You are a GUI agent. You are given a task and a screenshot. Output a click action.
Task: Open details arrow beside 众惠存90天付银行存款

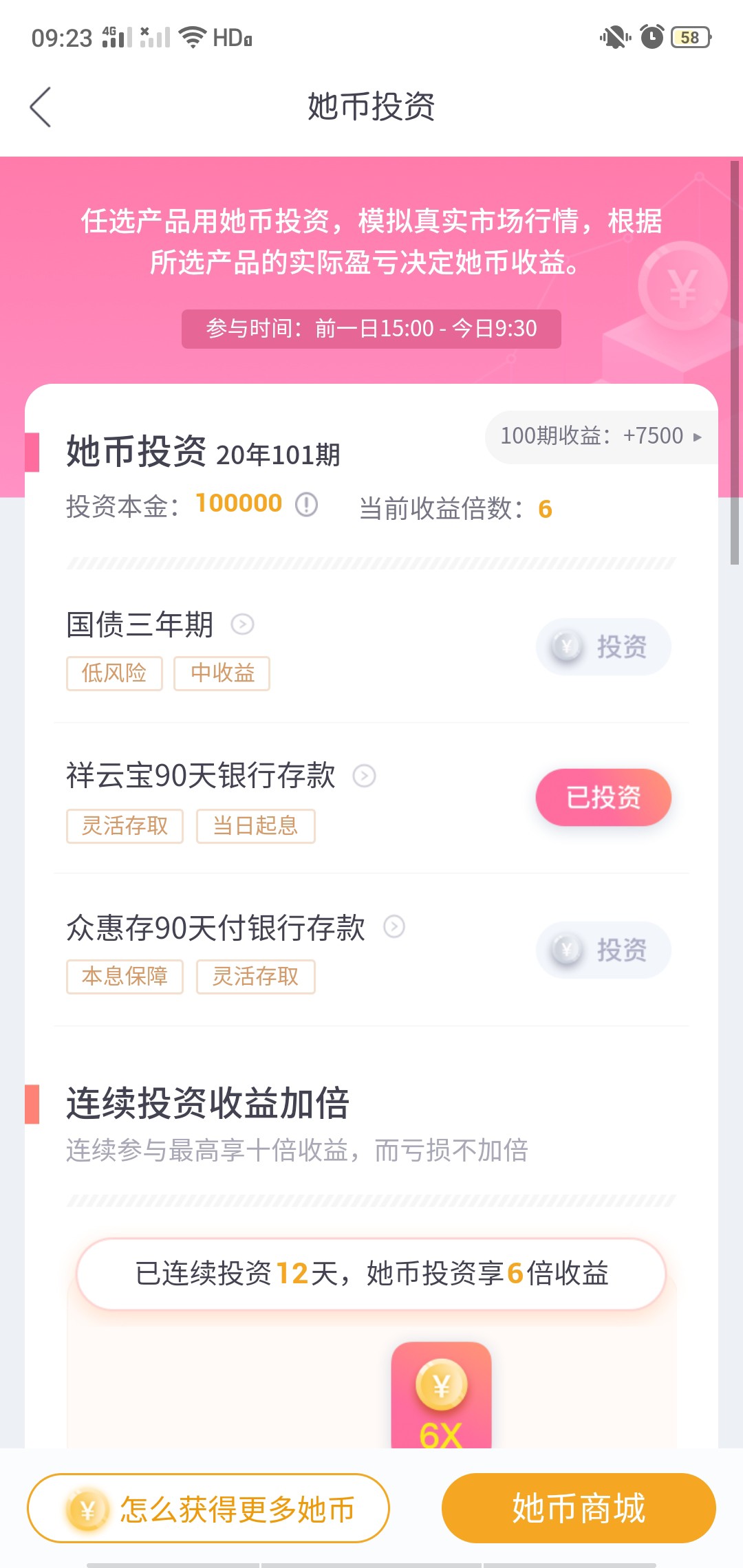click(394, 927)
